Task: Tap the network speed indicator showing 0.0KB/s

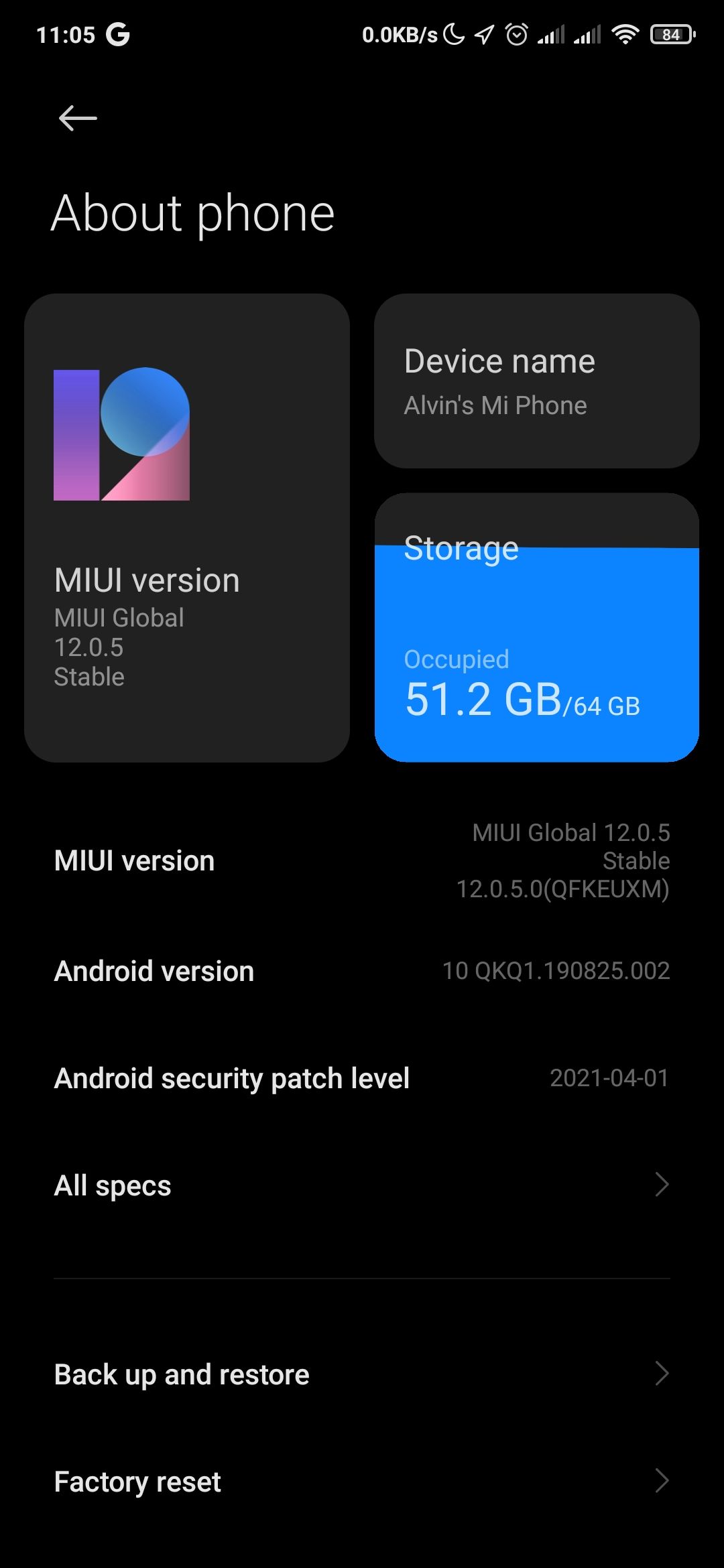Action: coord(399,35)
